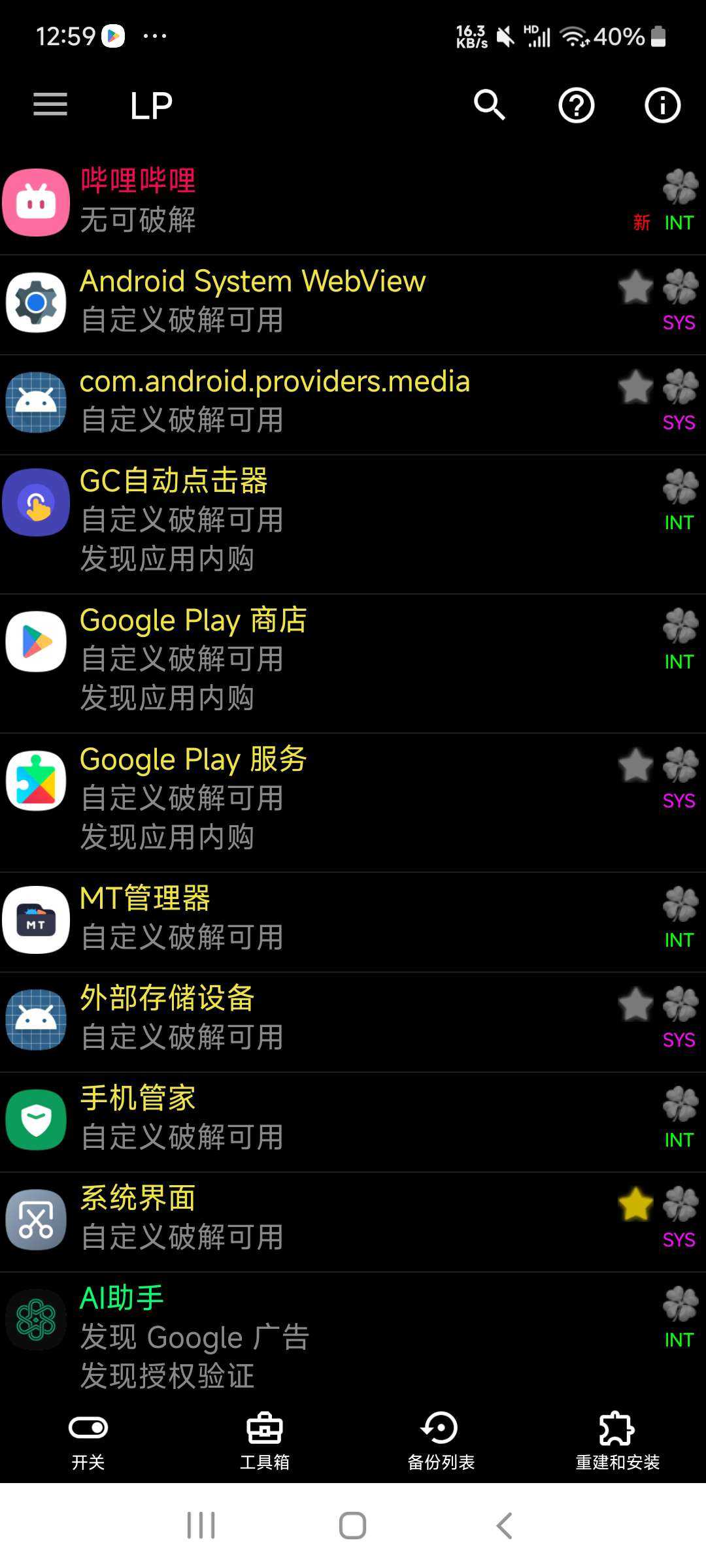Open the hamburger drawer menu

tap(50, 105)
